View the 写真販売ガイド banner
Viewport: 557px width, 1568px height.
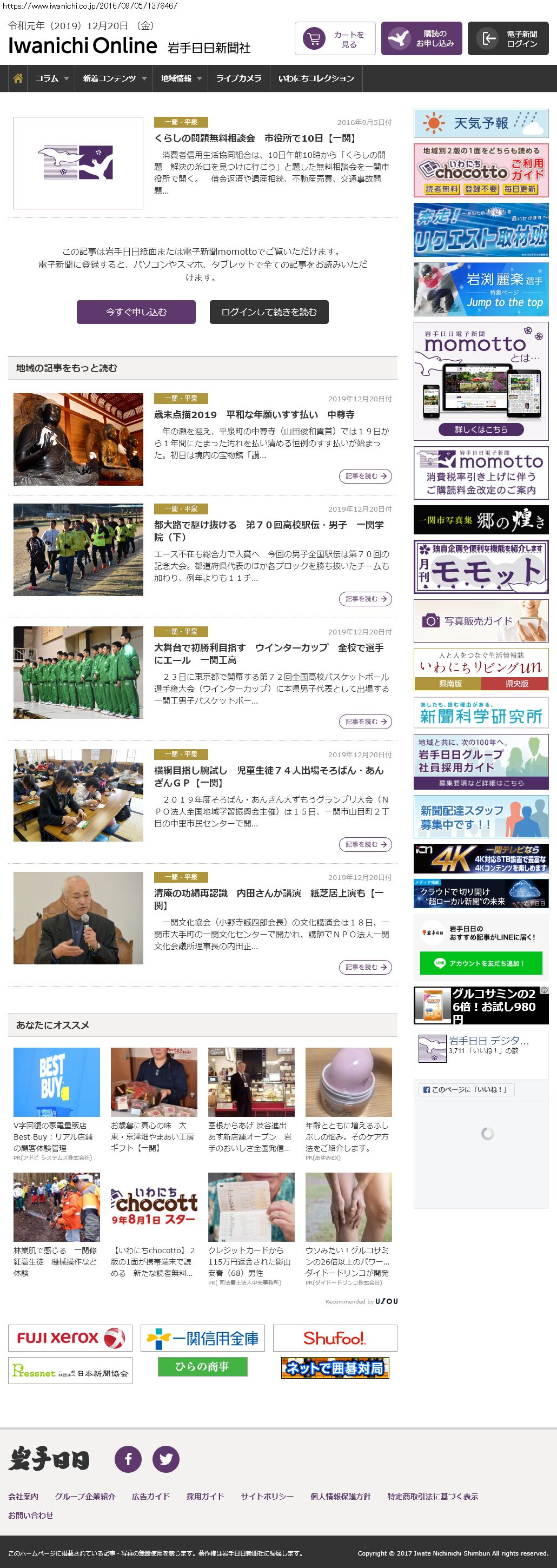click(481, 621)
